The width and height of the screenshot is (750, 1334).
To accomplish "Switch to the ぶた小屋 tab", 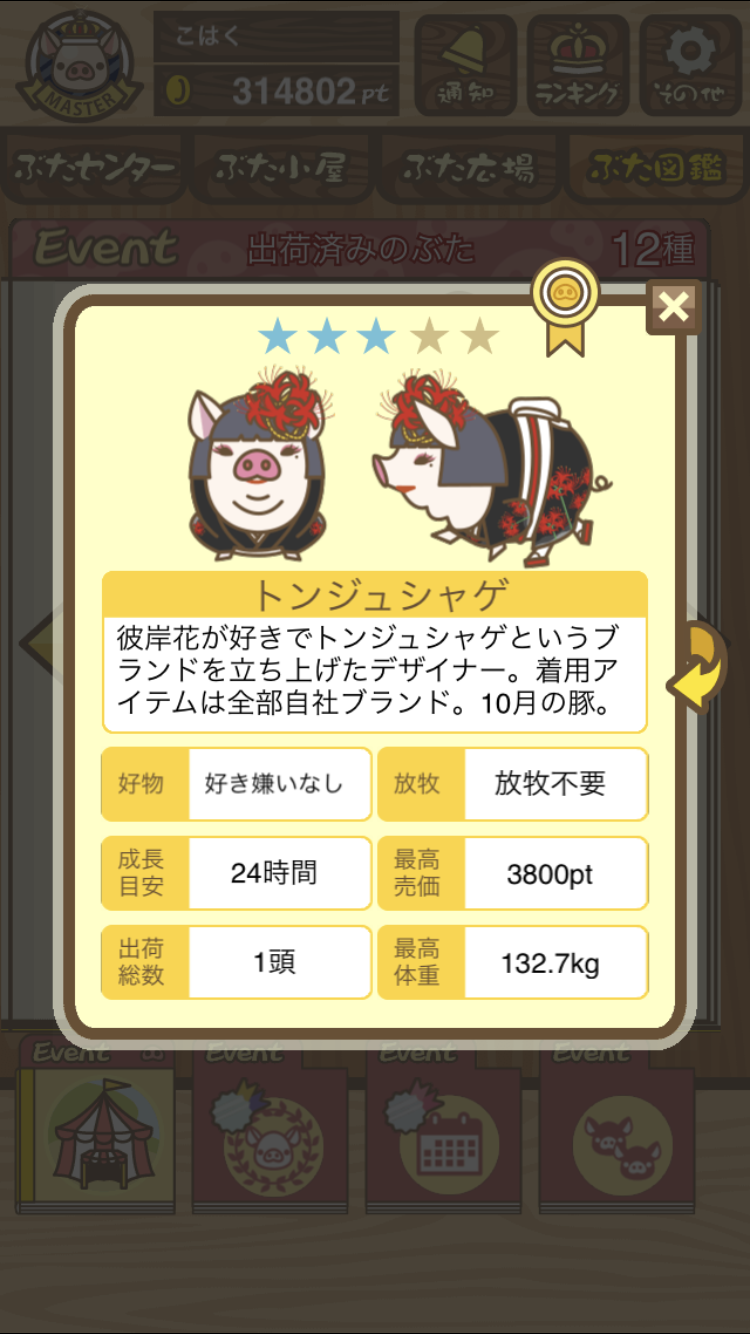I will coord(281,168).
